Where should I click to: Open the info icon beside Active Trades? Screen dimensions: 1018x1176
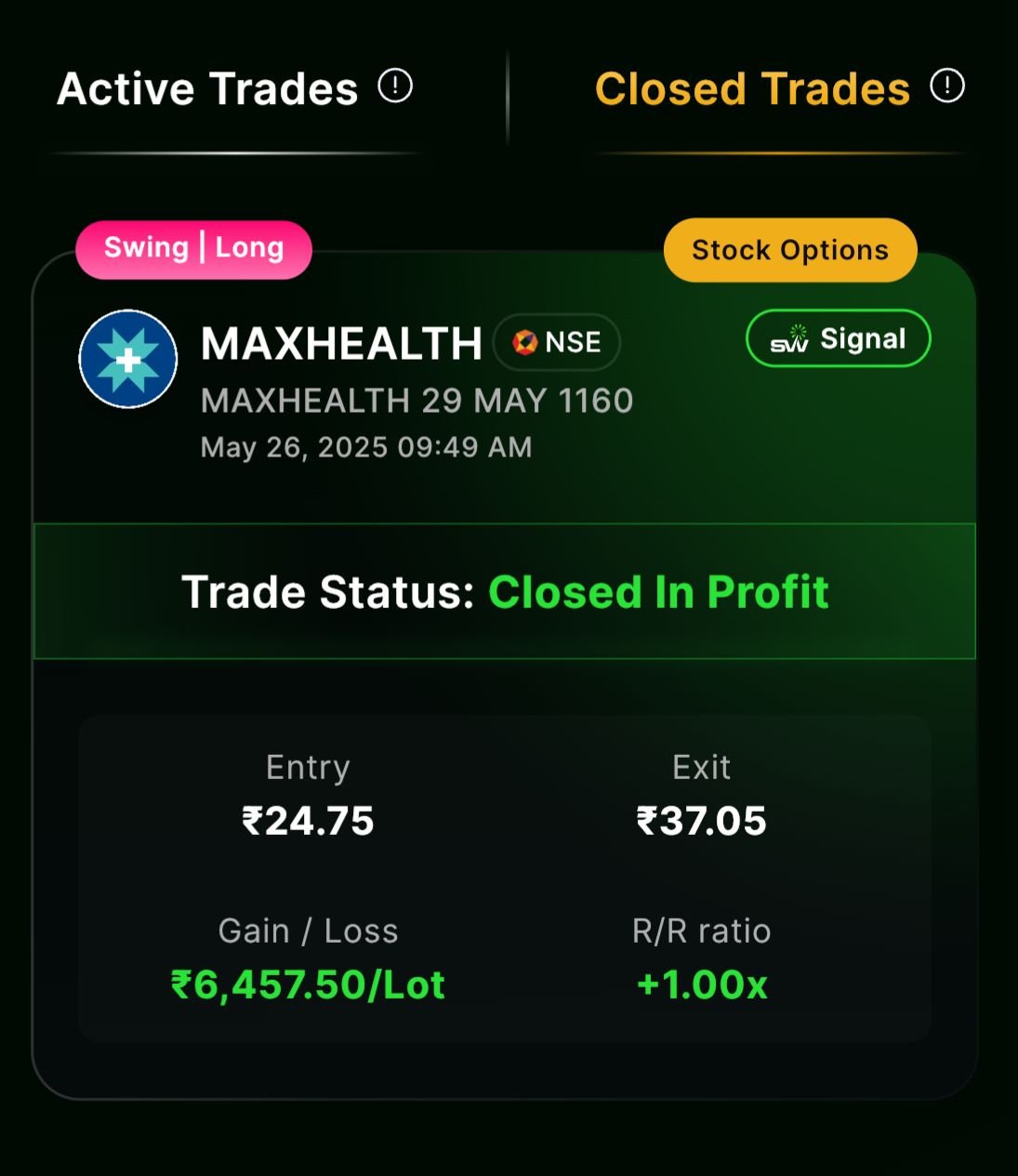coord(395,86)
